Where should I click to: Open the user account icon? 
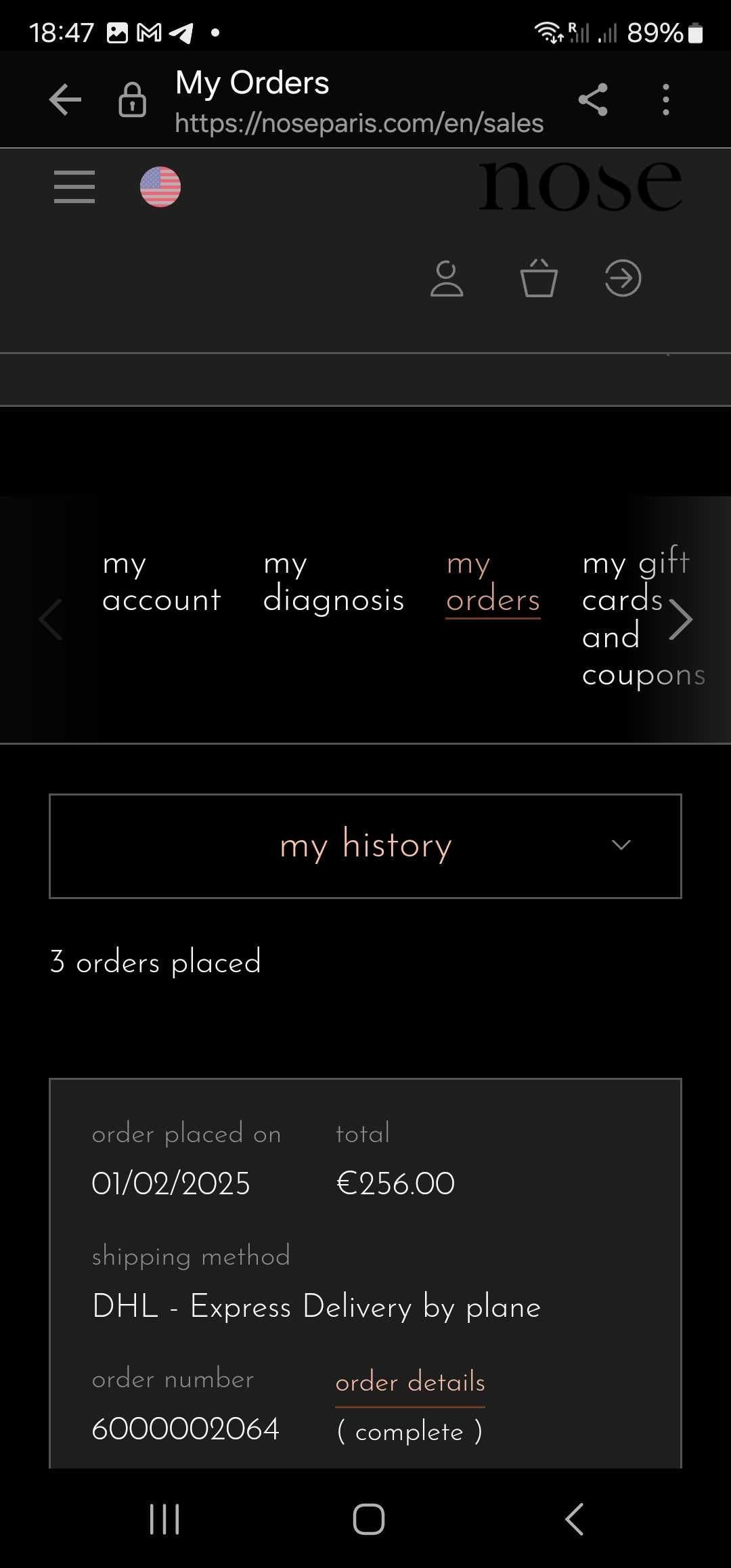tap(447, 278)
